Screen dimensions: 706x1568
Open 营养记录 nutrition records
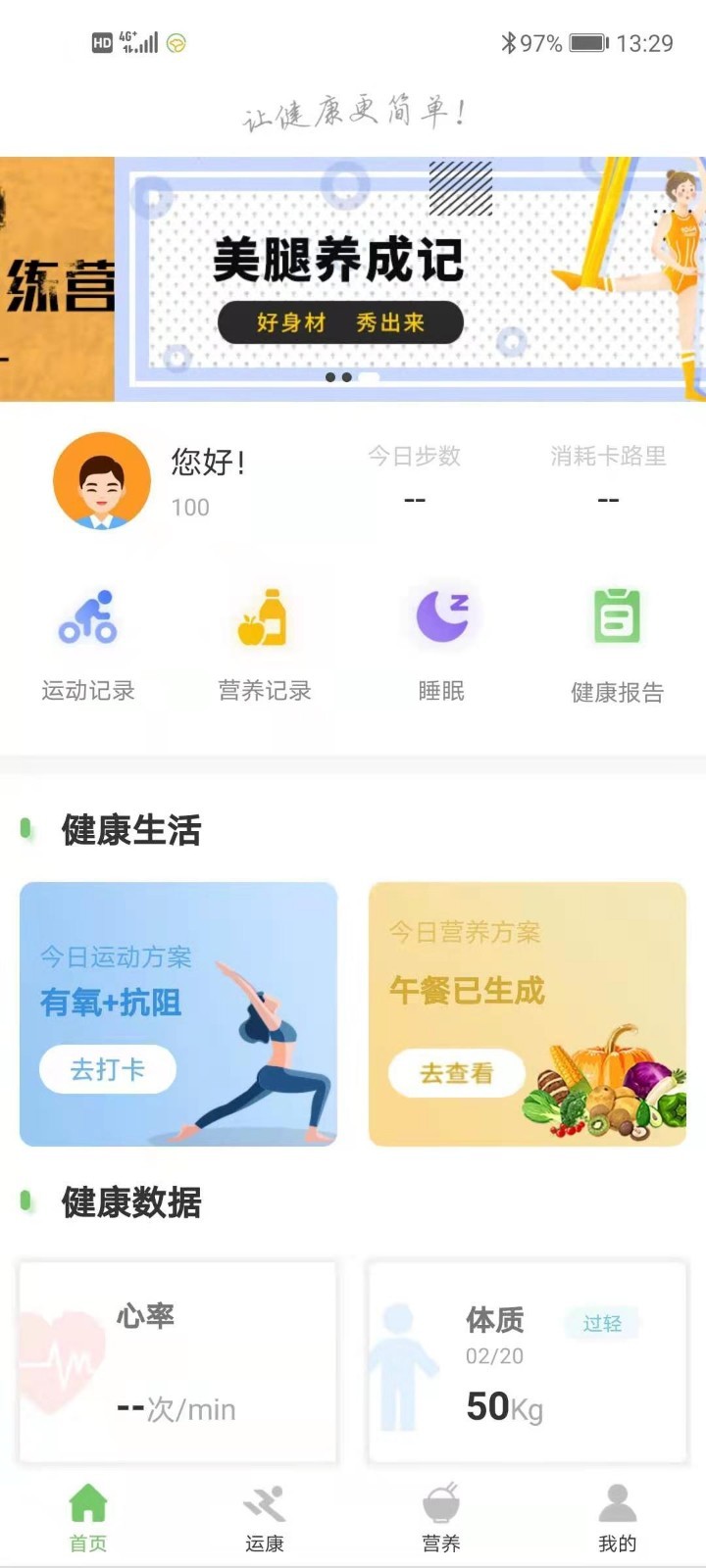point(264,644)
